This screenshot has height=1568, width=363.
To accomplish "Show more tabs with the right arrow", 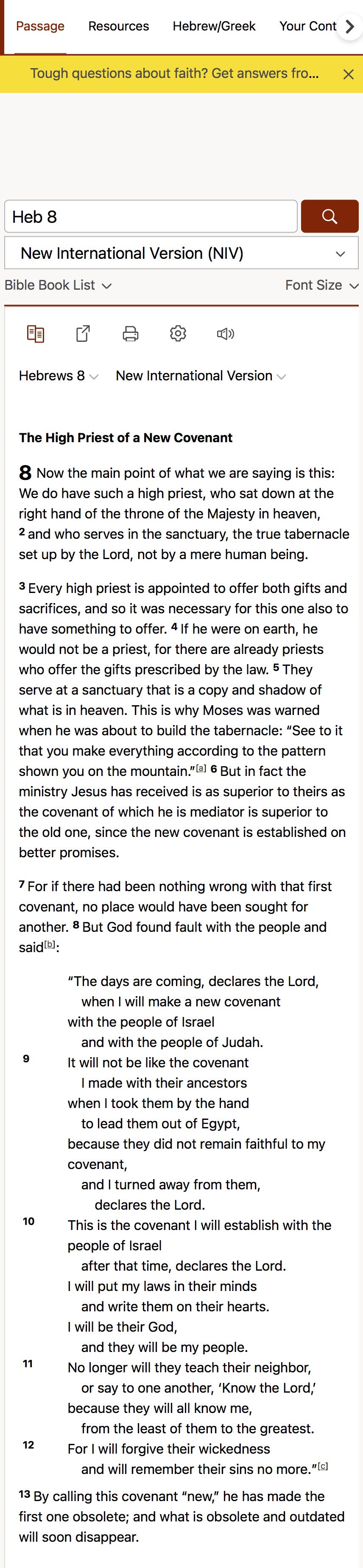I will tap(349, 27).
